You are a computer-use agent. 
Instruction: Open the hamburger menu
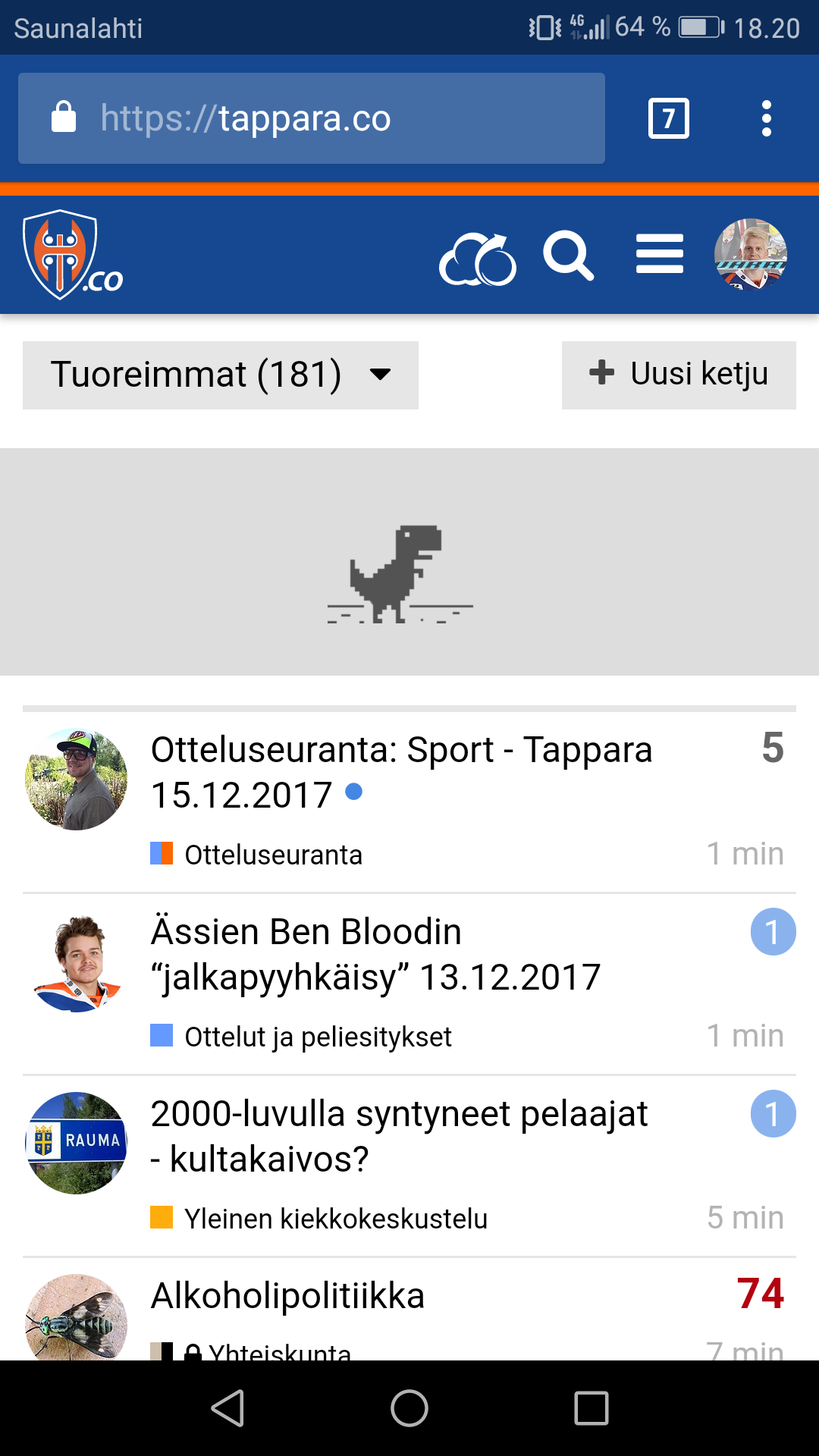click(660, 254)
